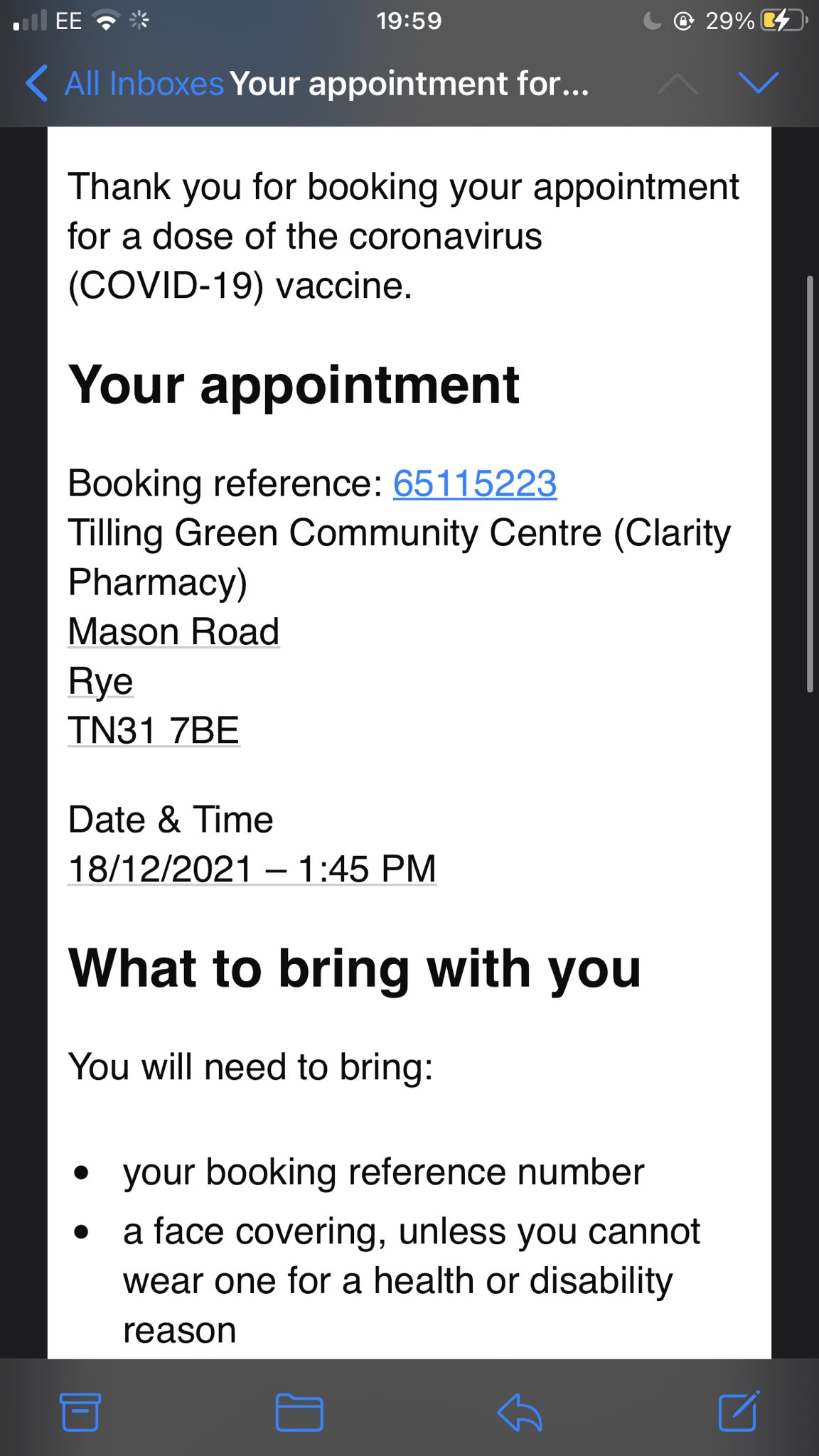Compose a new email
The image size is (819, 1456).
tap(739, 1412)
